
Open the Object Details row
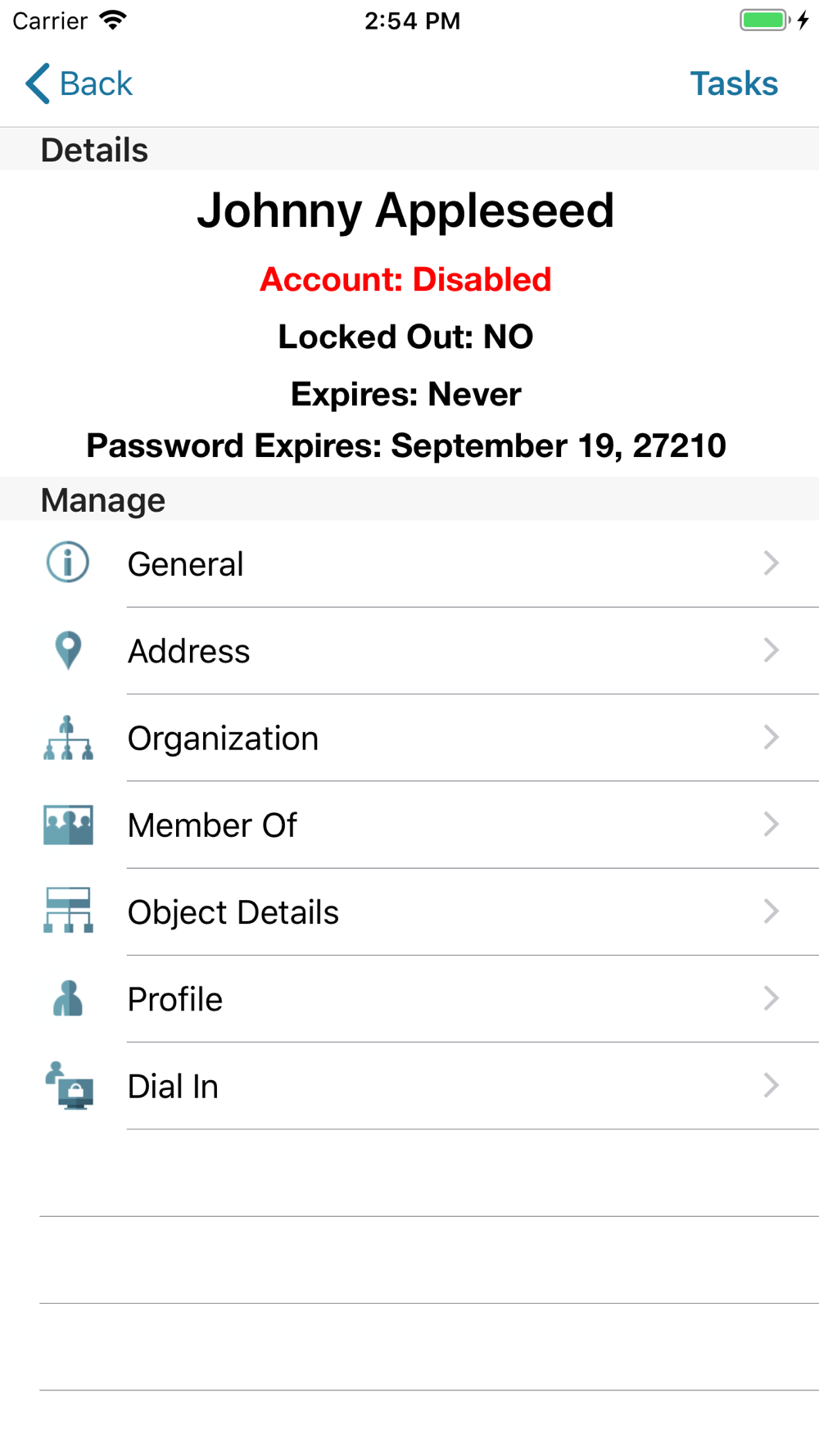point(409,911)
